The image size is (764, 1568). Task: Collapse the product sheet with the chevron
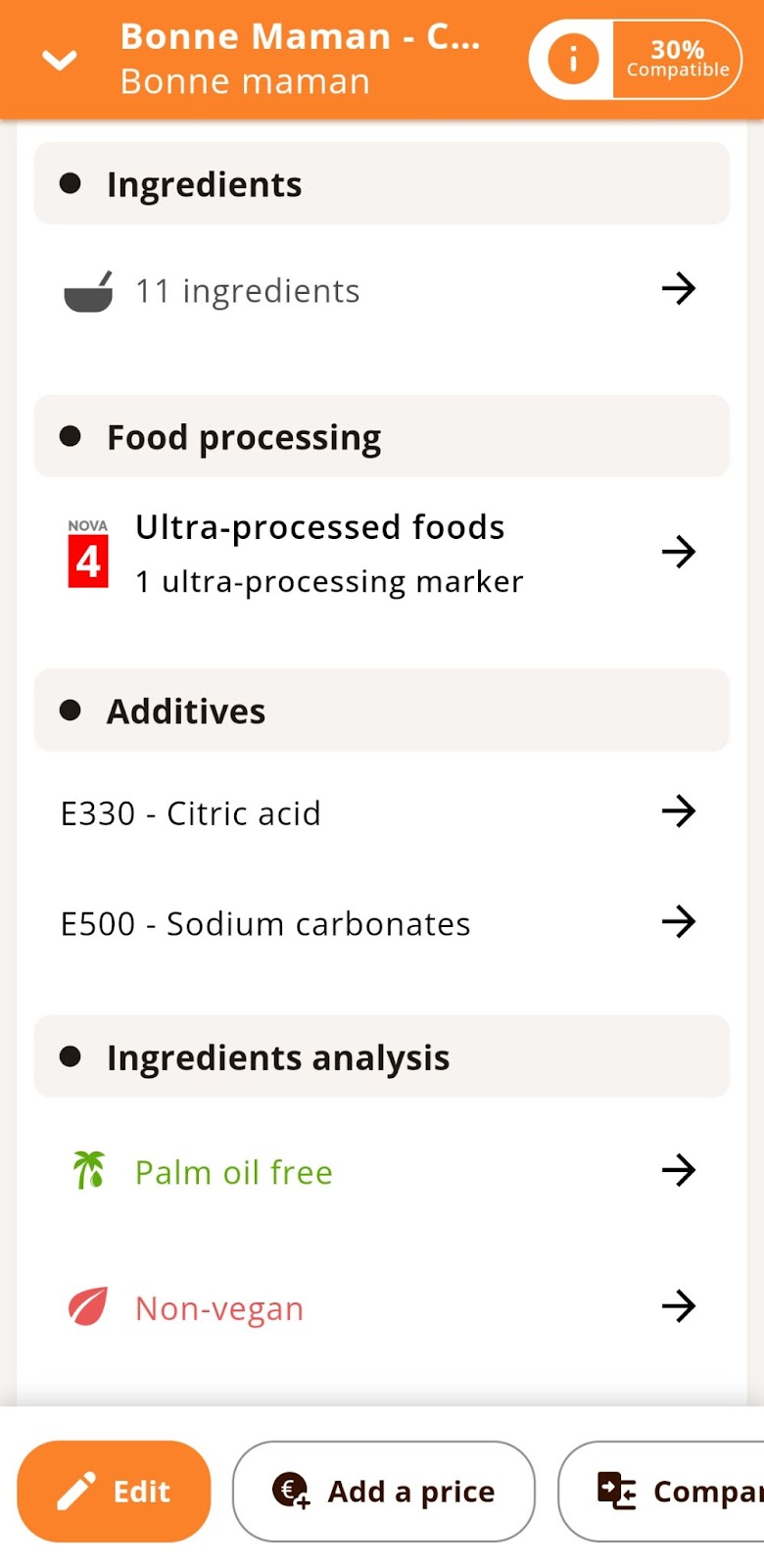coord(60,61)
